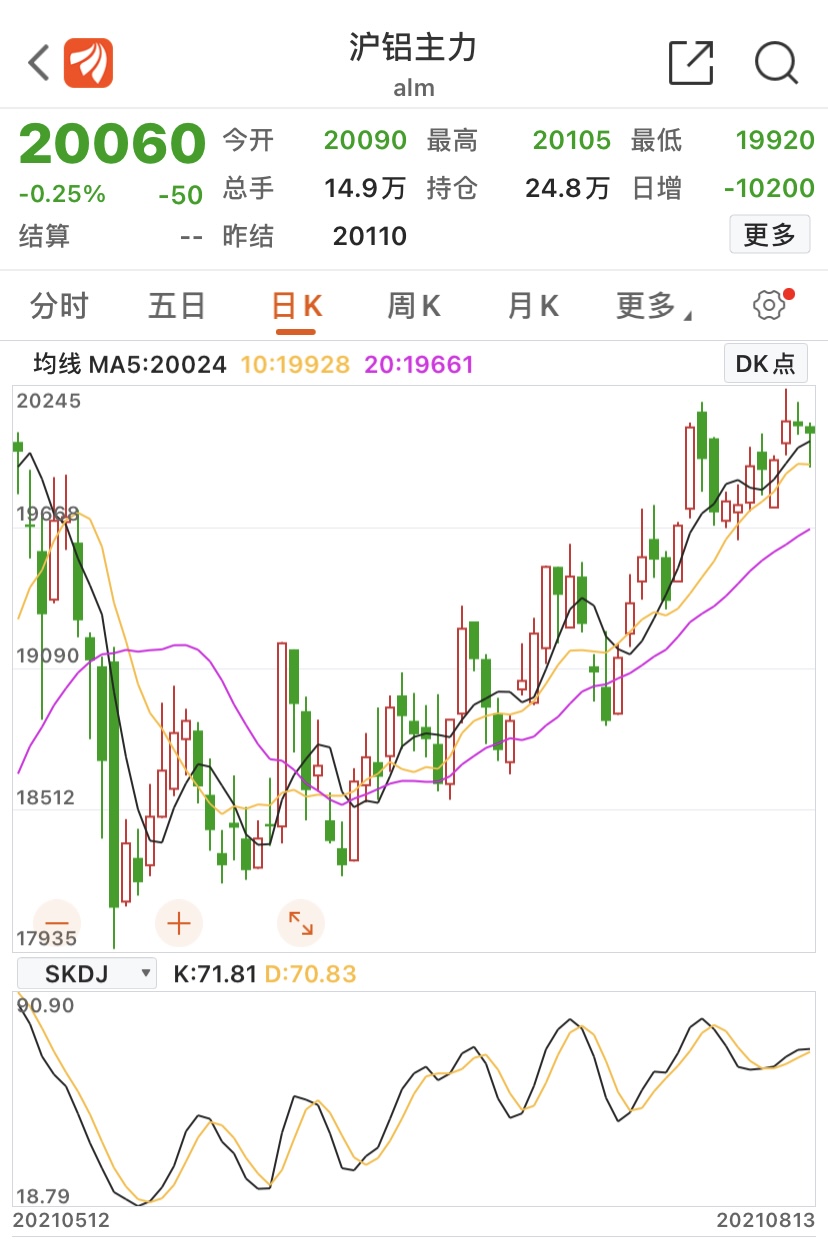Share the 沪铝主力 chart
Screen dimensions: 828x1247
coord(691,63)
